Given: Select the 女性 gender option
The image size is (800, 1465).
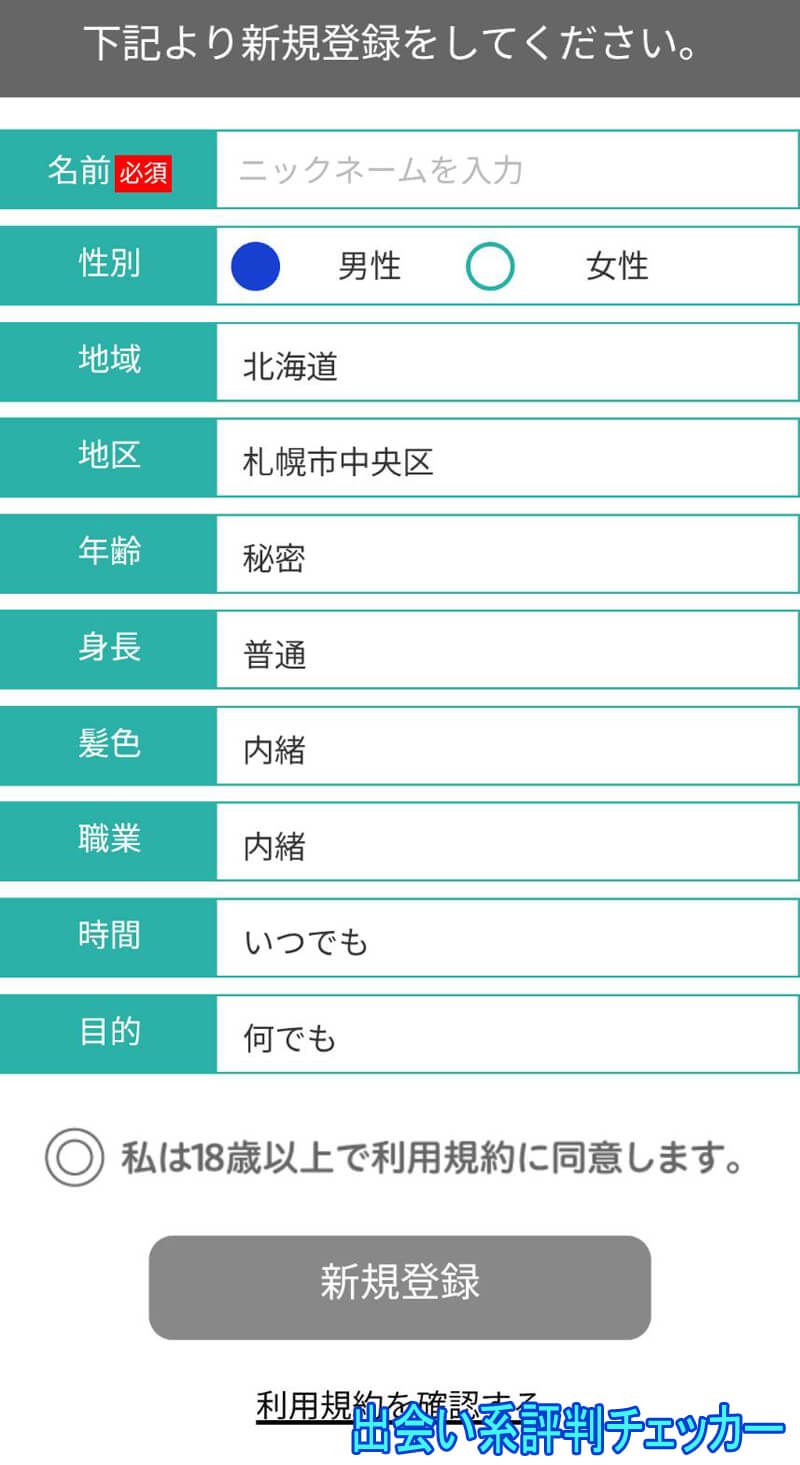Looking at the screenshot, I should (491, 266).
